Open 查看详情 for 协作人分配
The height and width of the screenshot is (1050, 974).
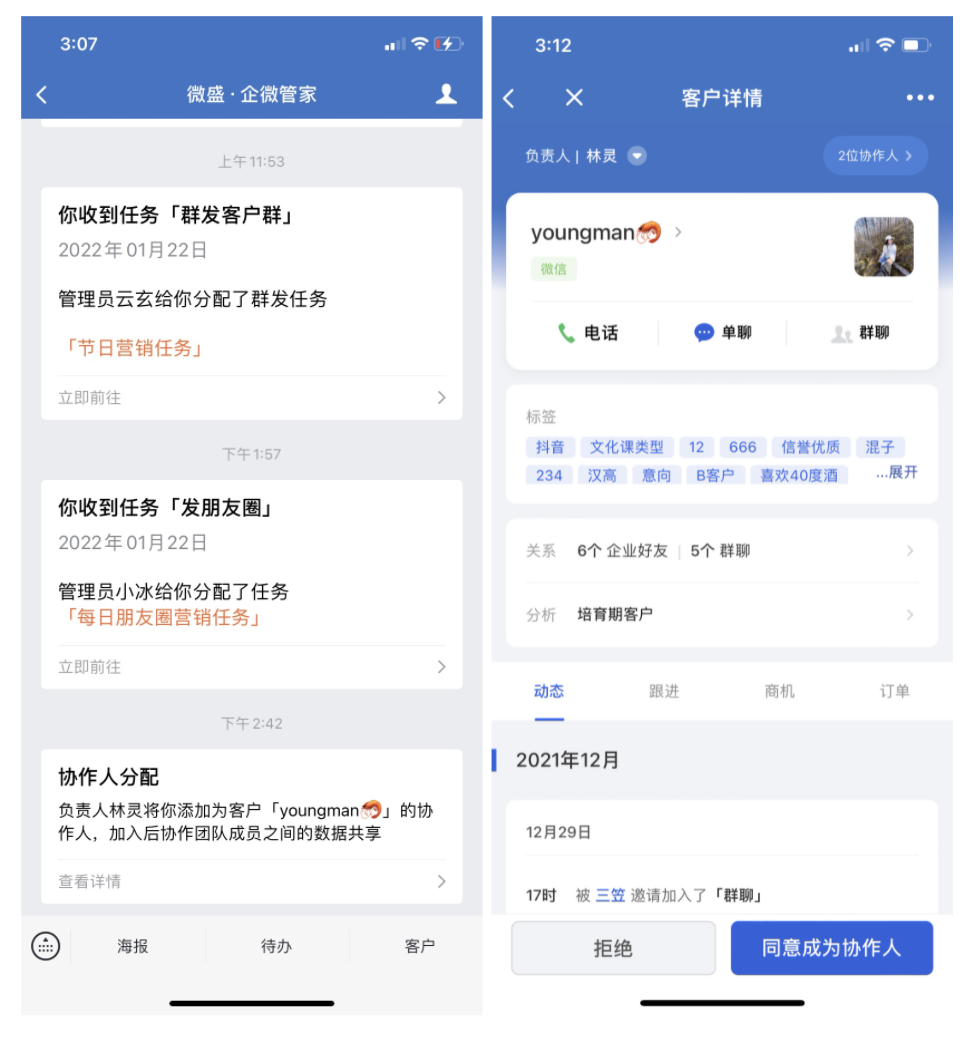click(x=251, y=882)
